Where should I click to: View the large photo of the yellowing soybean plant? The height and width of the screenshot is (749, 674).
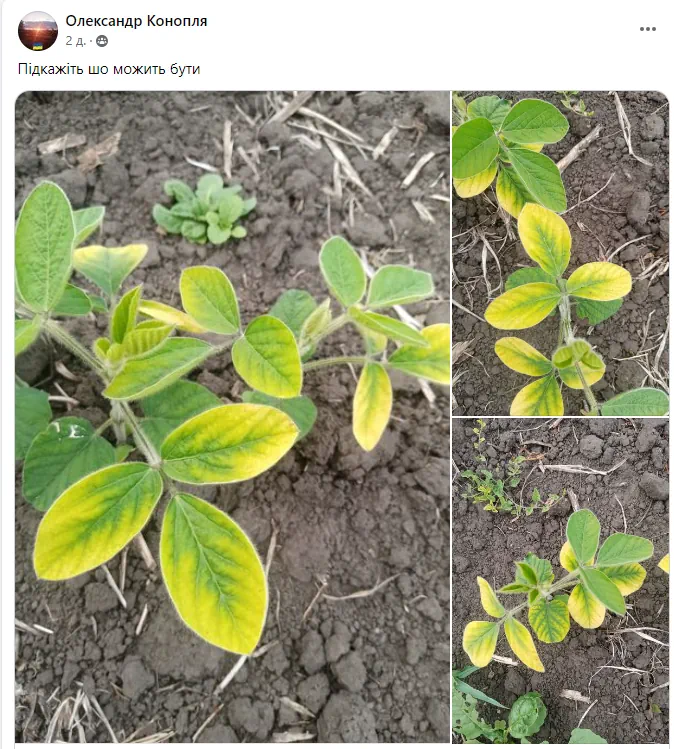[232, 418]
